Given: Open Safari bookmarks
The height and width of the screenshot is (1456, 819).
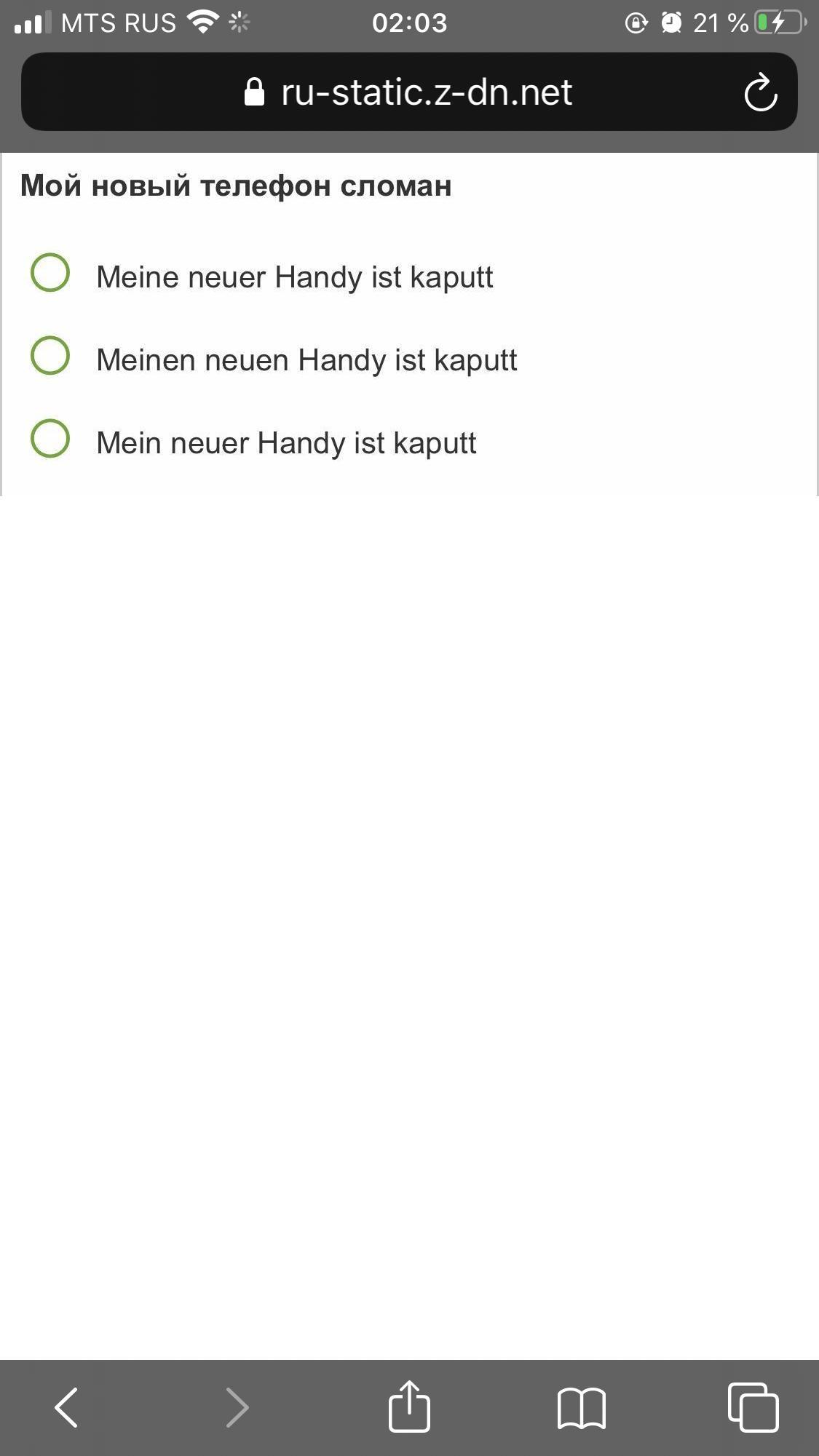Looking at the screenshot, I should tap(581, 1408).
